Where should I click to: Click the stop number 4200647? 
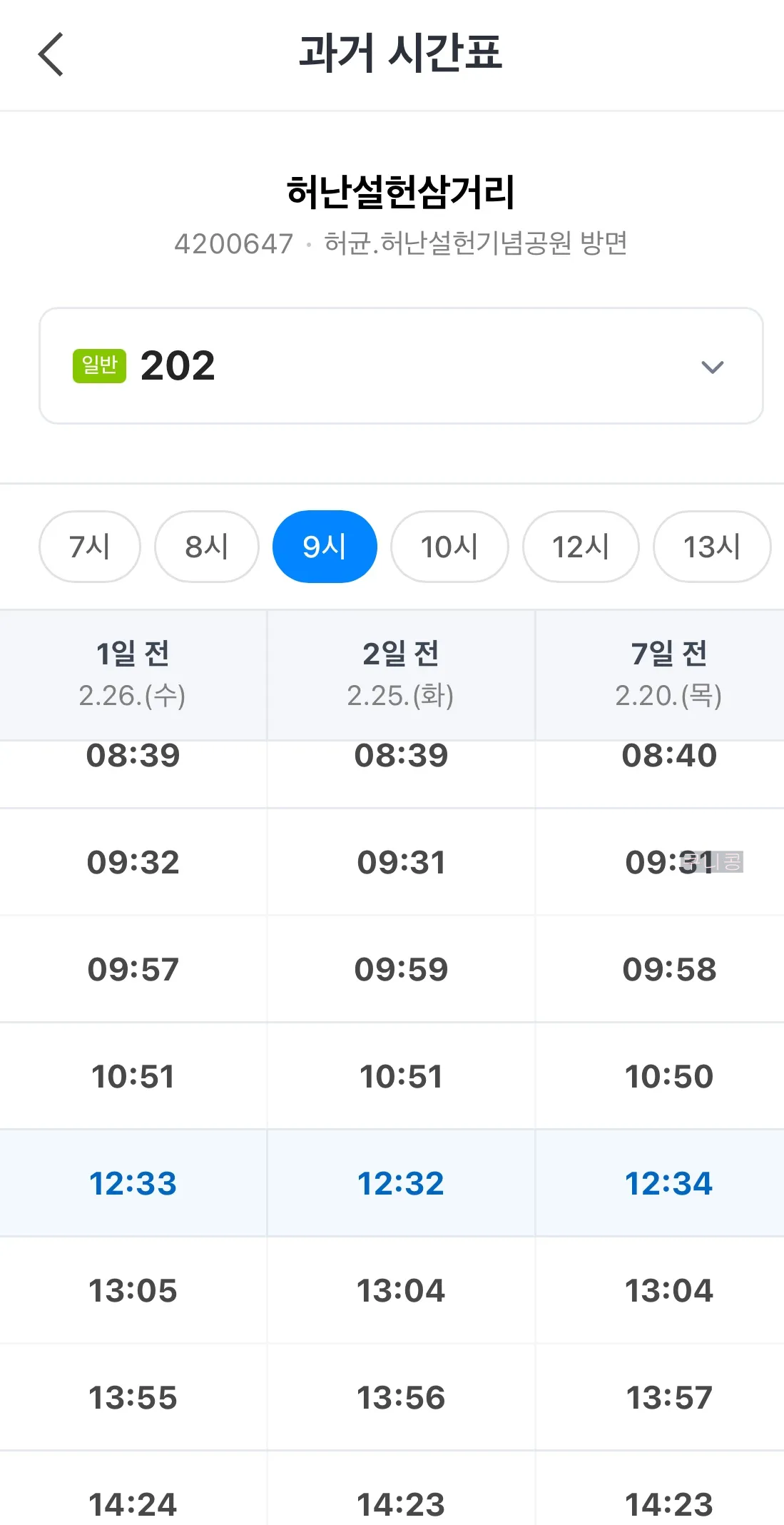click(233, 243)
